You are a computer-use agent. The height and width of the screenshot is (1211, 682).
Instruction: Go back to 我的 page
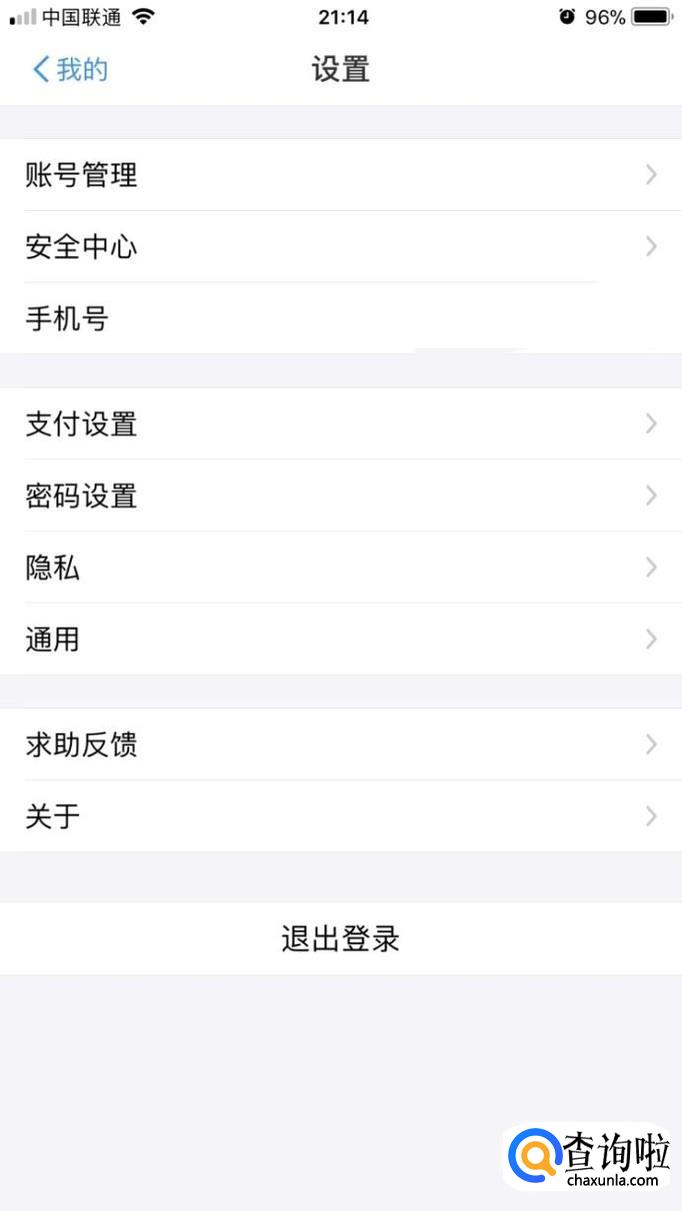70,70
